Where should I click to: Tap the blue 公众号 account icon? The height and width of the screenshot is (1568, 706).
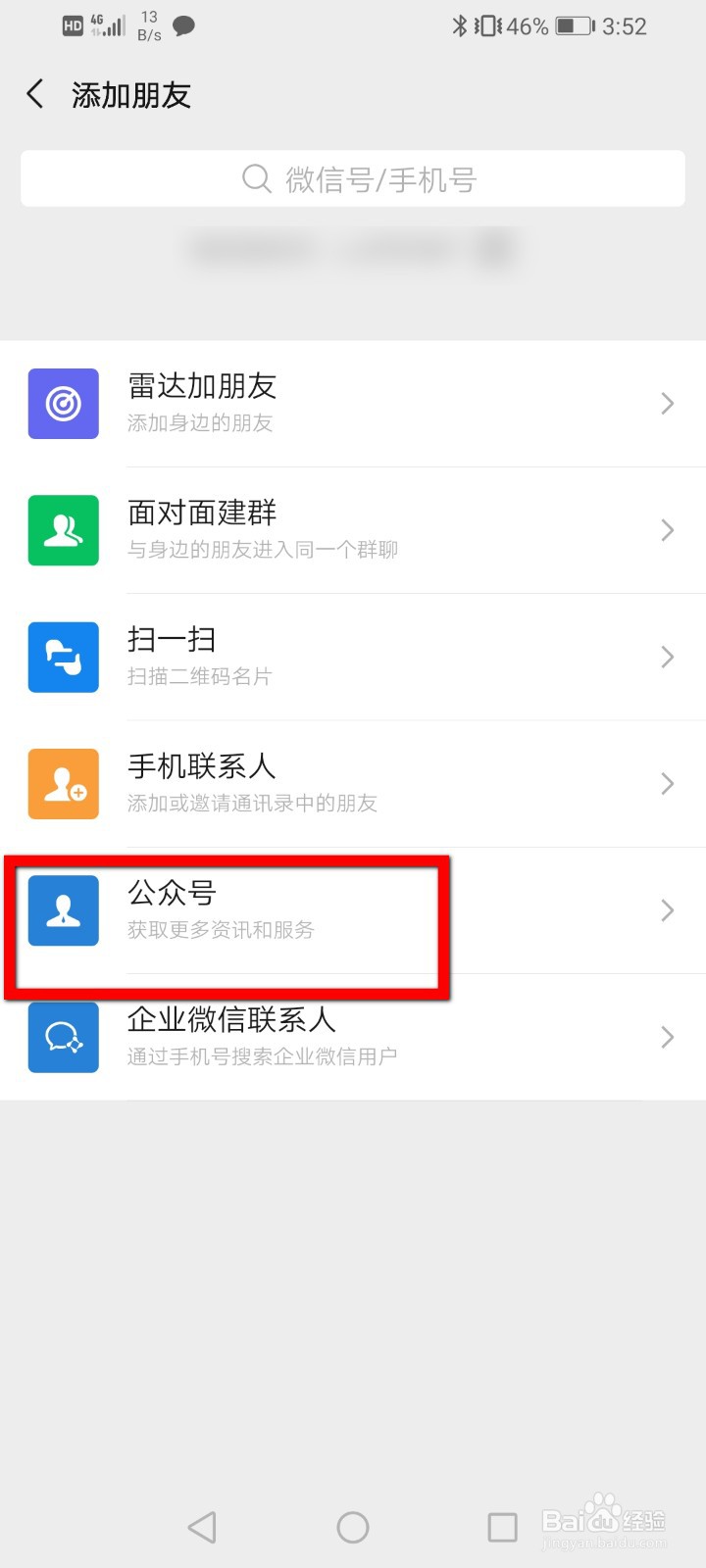click(63, 910)
